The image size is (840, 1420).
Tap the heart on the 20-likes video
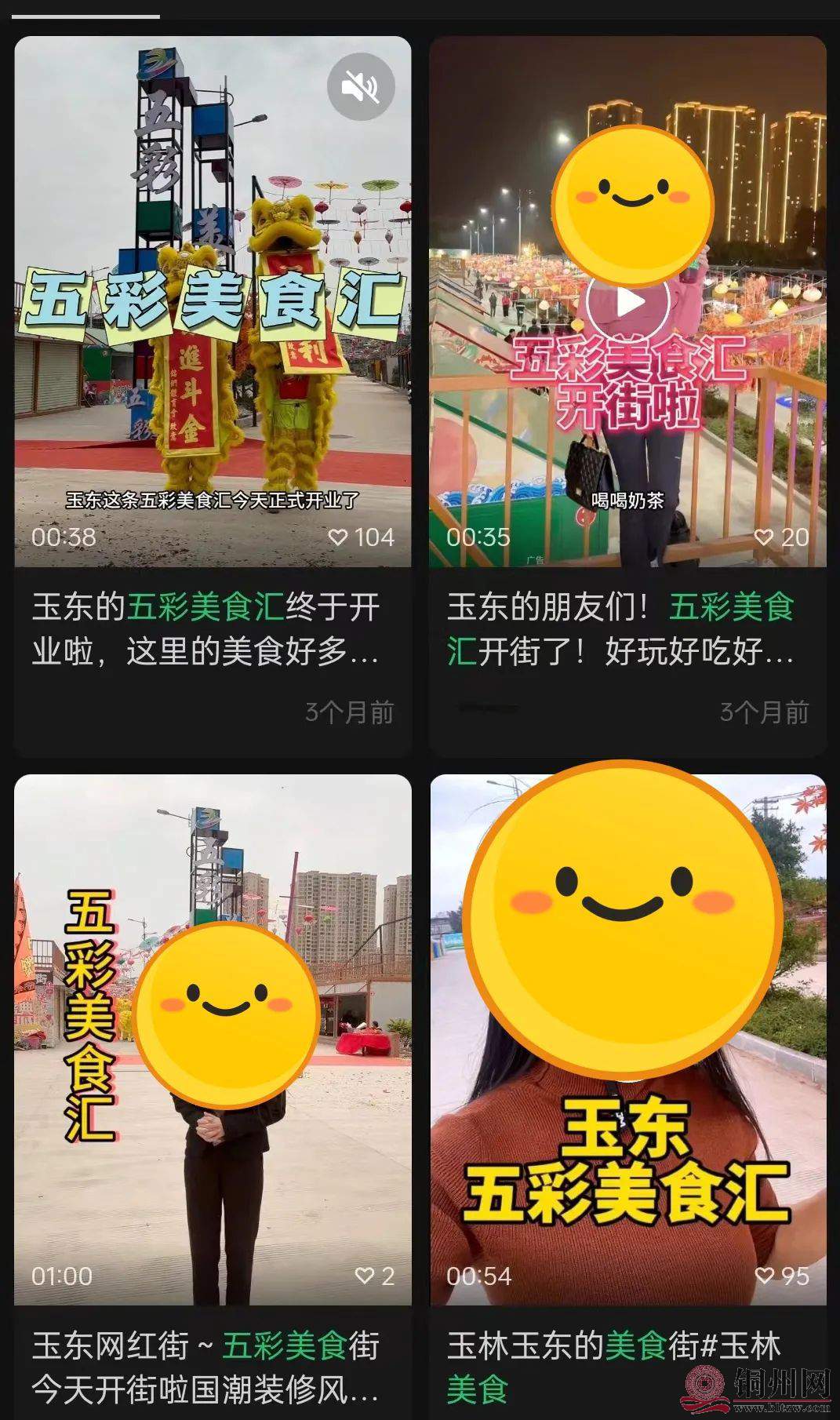click(764, 537)
